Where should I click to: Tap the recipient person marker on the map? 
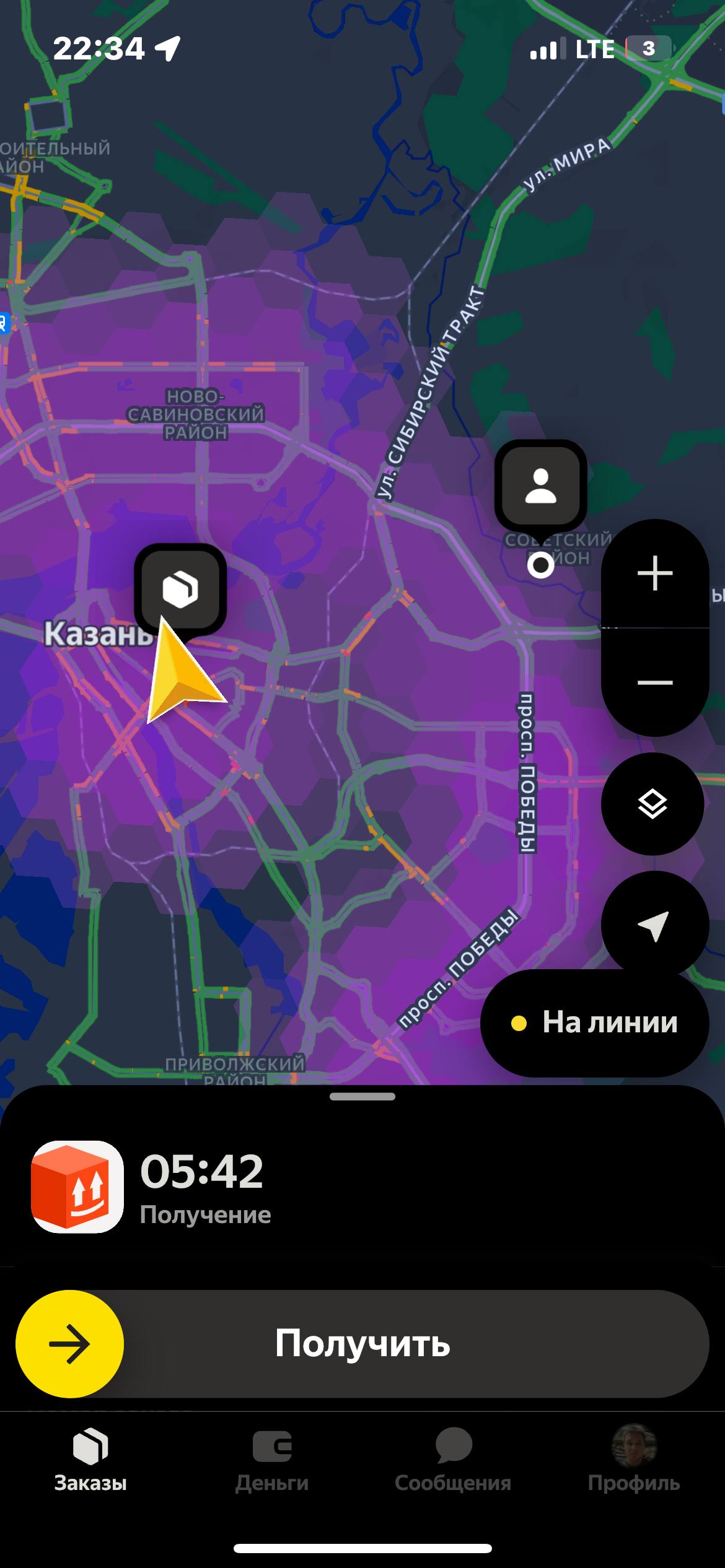point(540,486)
